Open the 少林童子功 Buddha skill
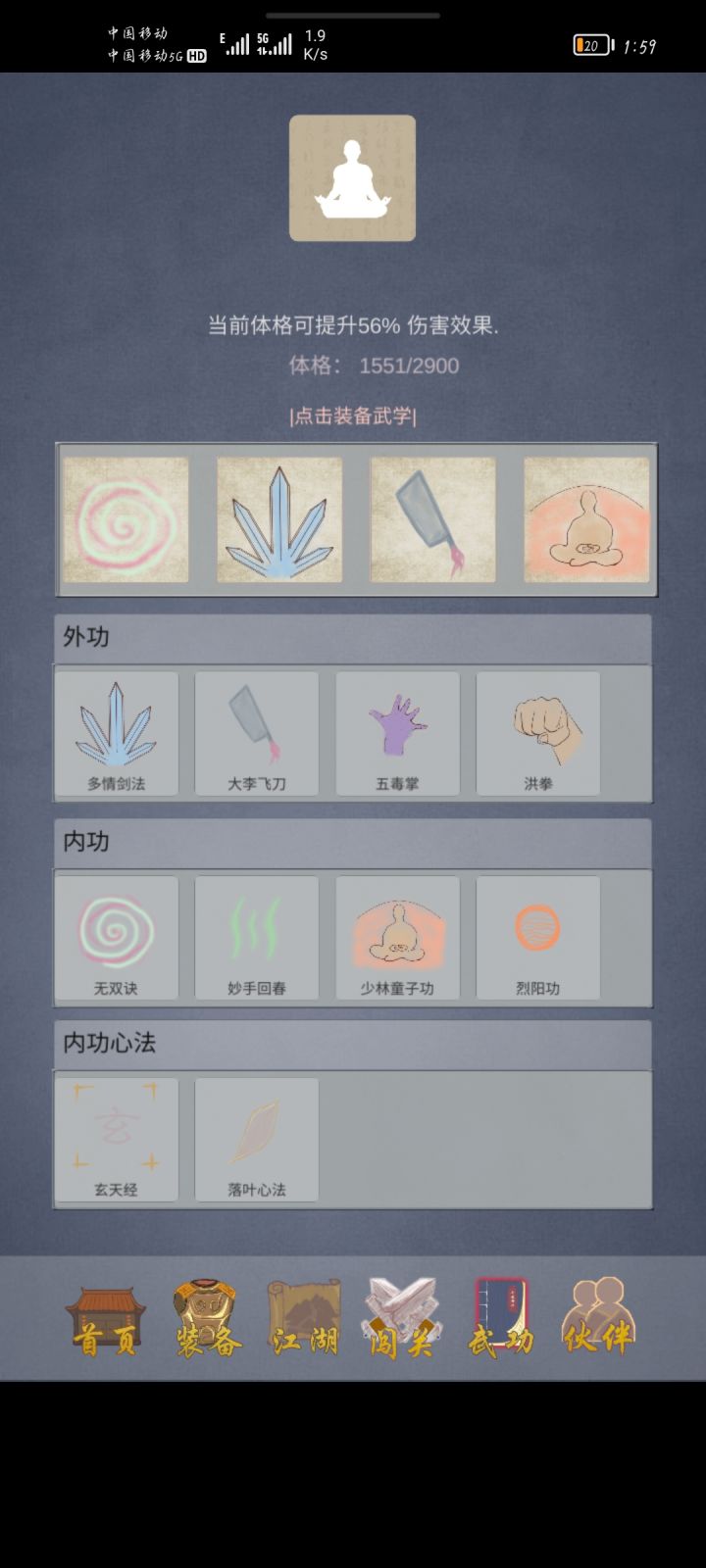The image size is (706, 1568). click(x=397, y=929)
